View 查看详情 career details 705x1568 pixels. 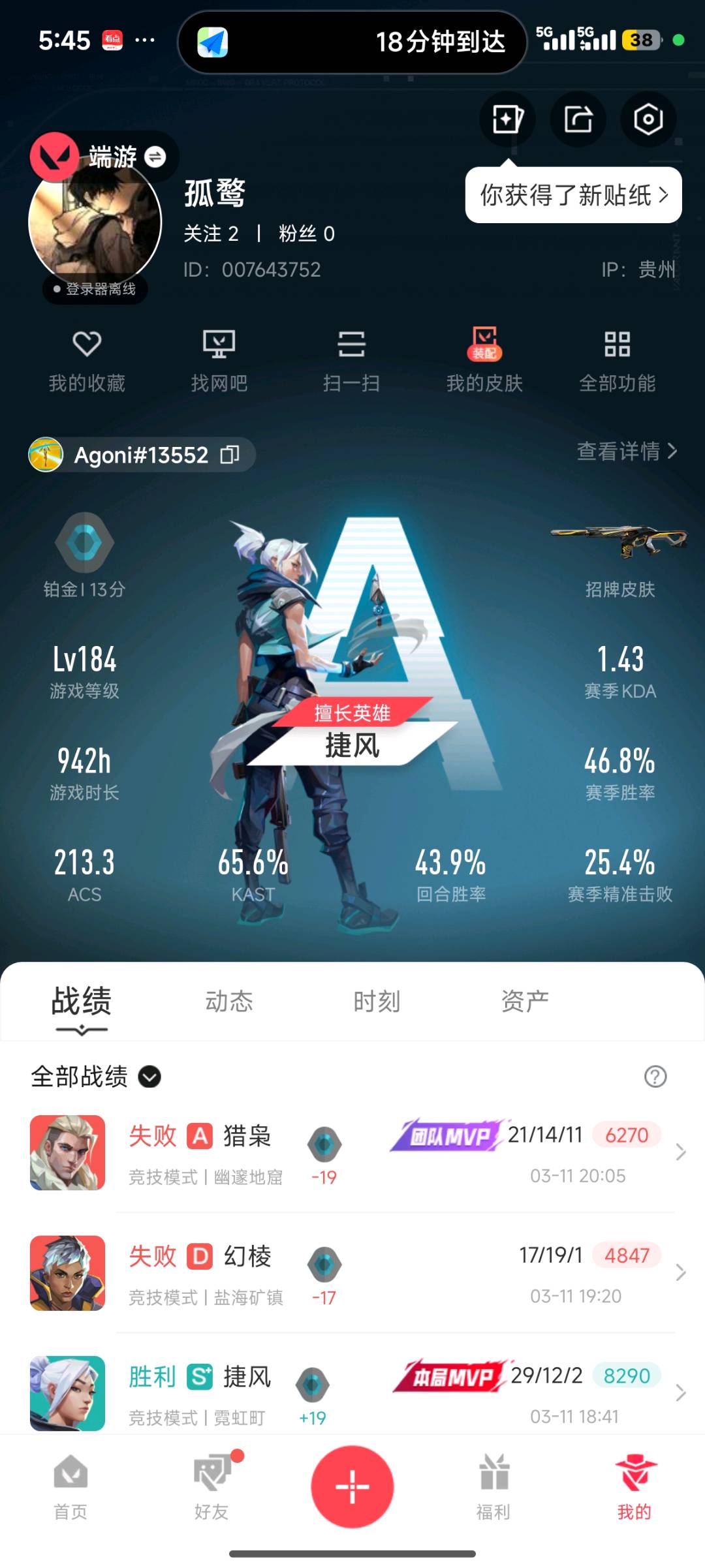click(x=627, y=451)
